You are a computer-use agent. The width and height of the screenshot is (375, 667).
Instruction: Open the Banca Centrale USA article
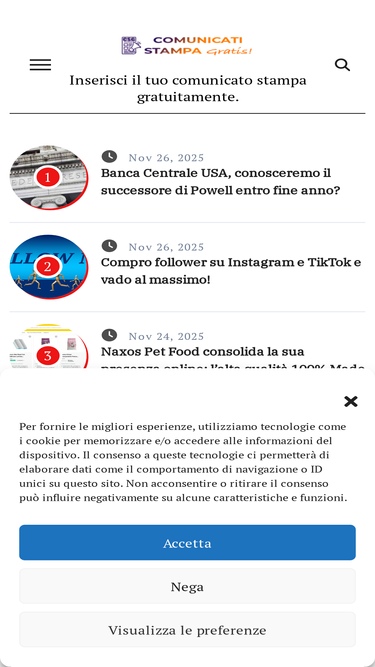click(221, 182)
